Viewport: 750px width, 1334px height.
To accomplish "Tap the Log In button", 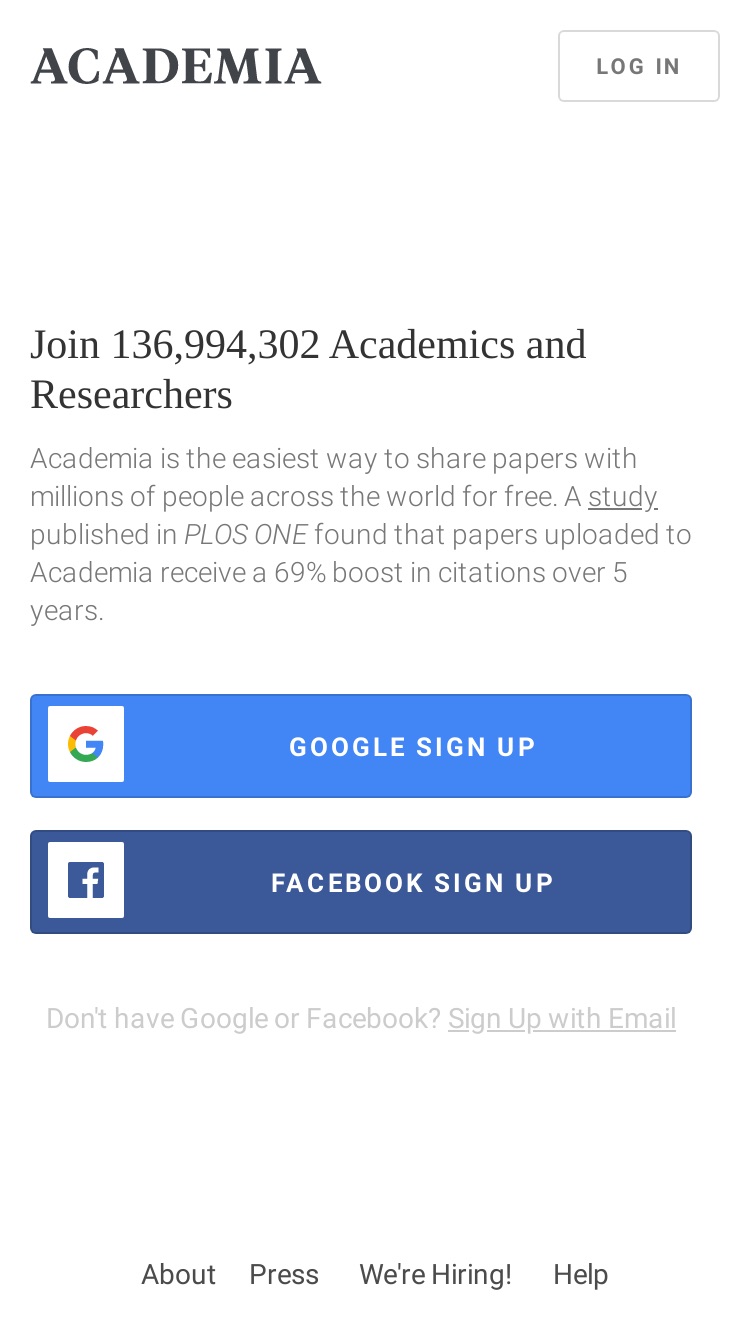I will coord(638,66).
